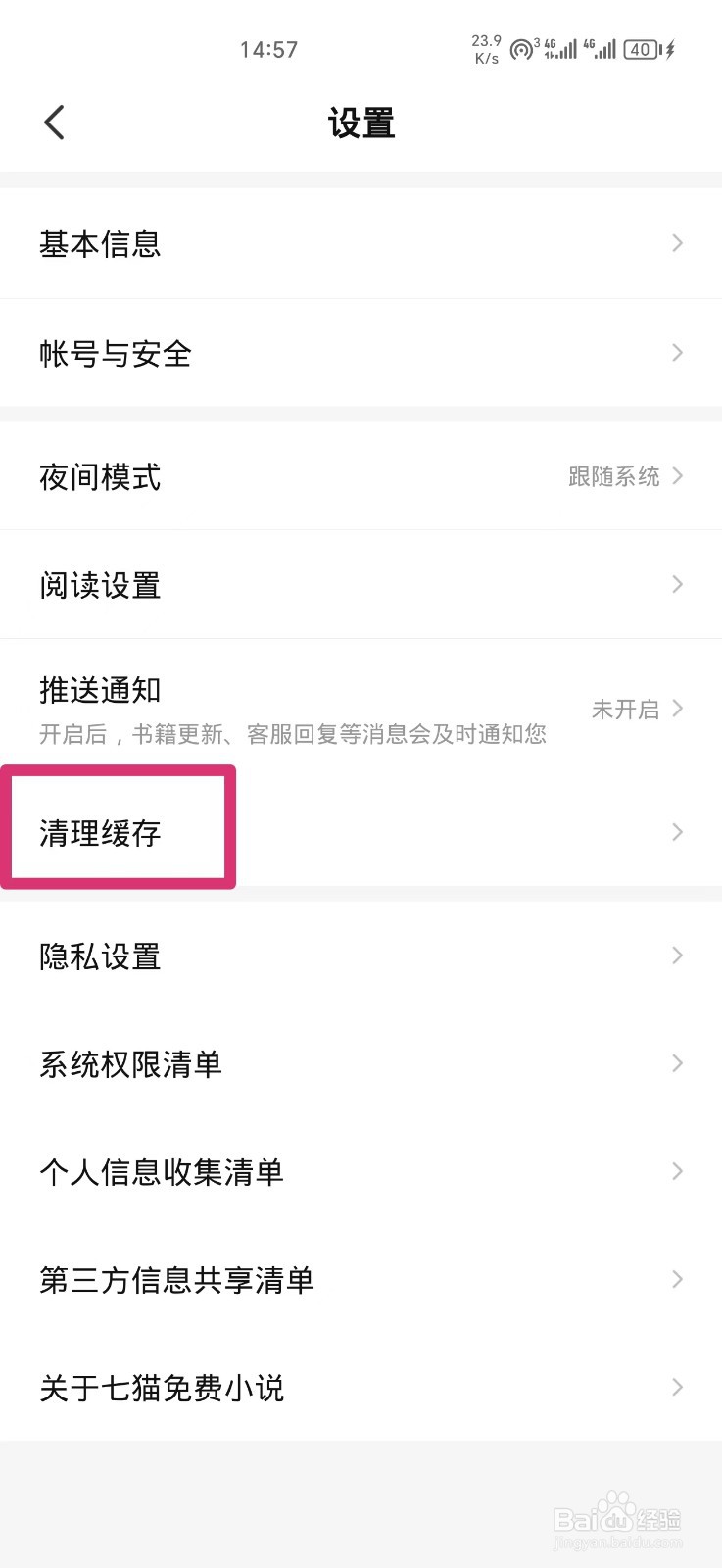Enable 推送通知 push notifications
722x1568 pixels.
[x=100, y=690]
